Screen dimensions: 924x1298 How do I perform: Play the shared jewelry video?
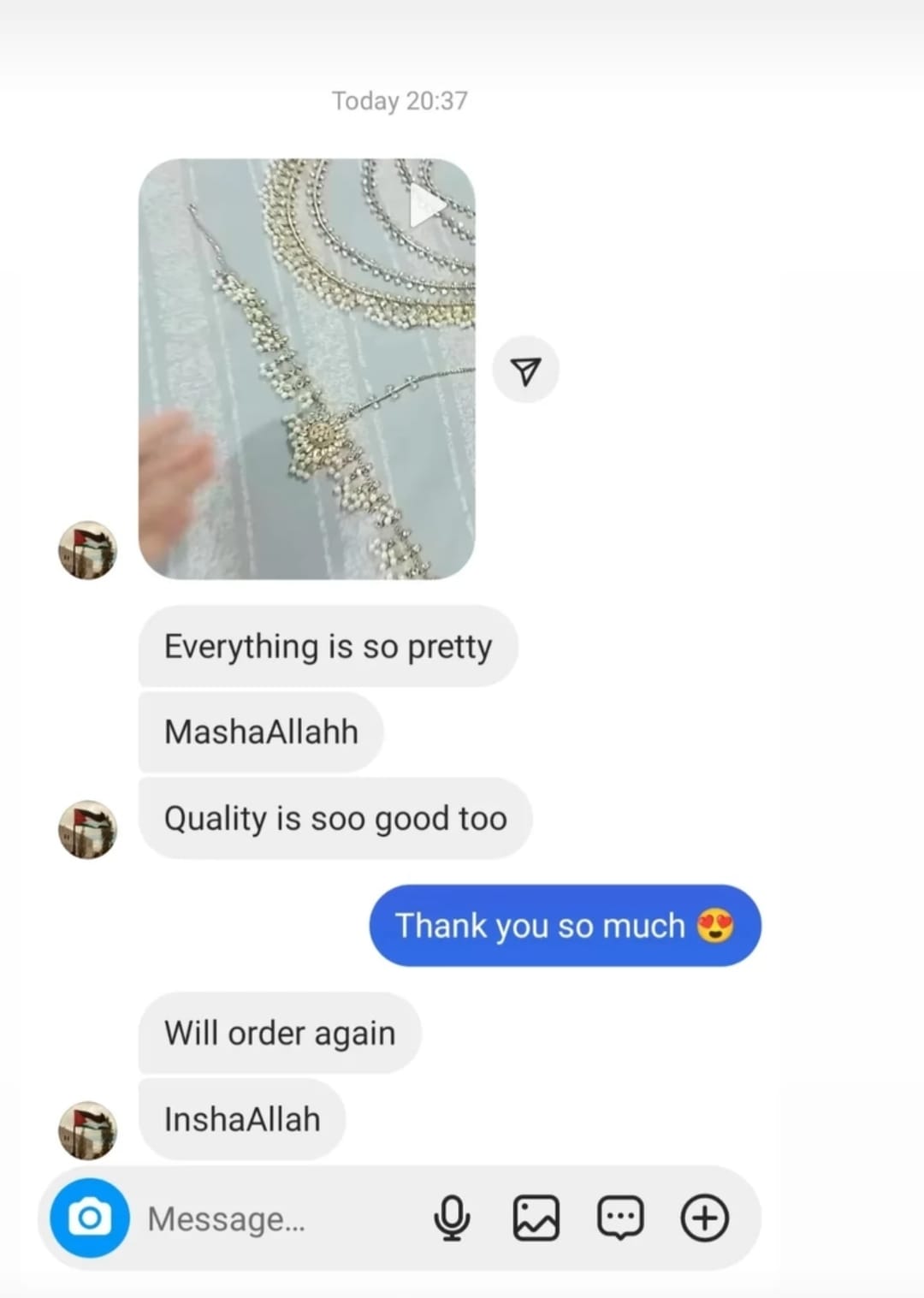click(306, 369)
